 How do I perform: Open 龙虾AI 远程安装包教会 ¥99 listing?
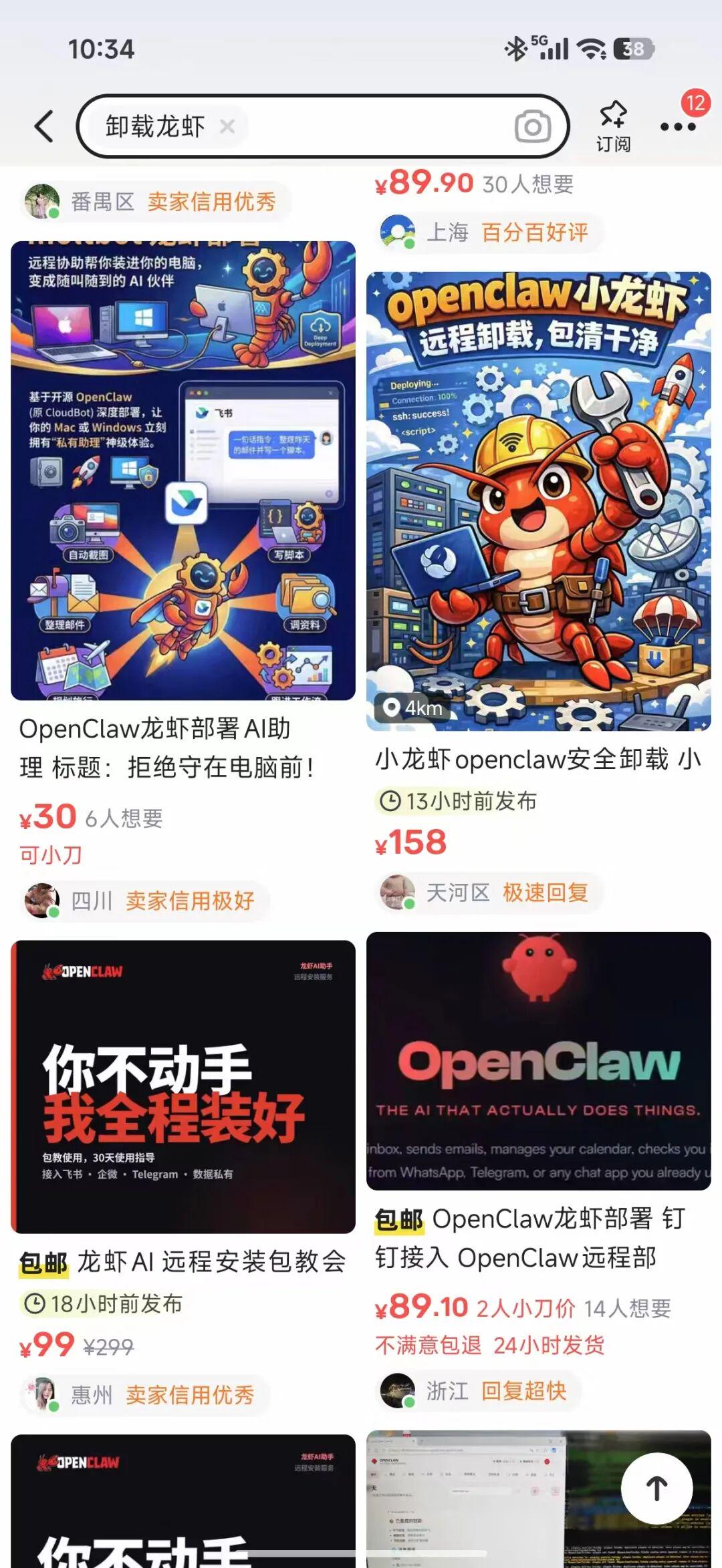(x=183, y=1086)
